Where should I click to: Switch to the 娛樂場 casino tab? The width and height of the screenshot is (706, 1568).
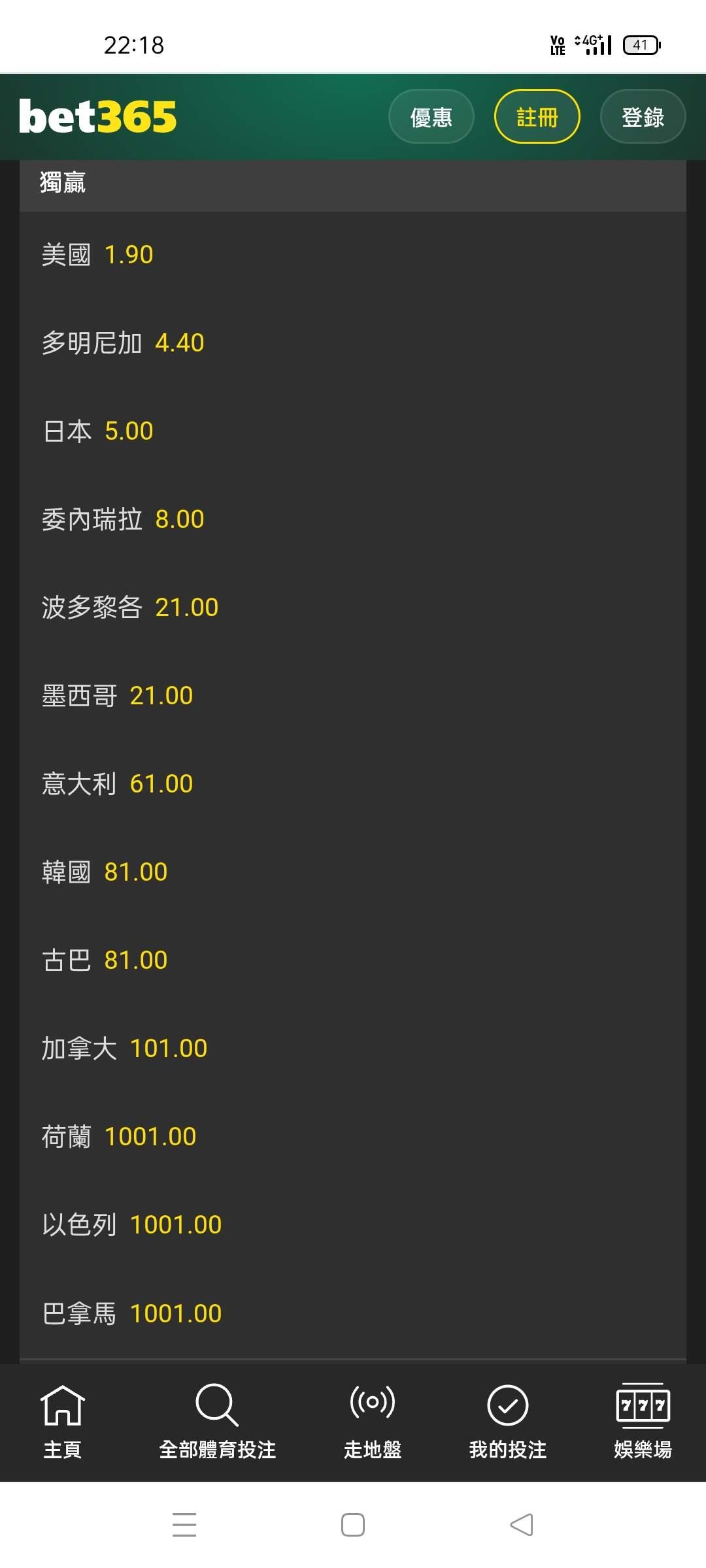643,1421
